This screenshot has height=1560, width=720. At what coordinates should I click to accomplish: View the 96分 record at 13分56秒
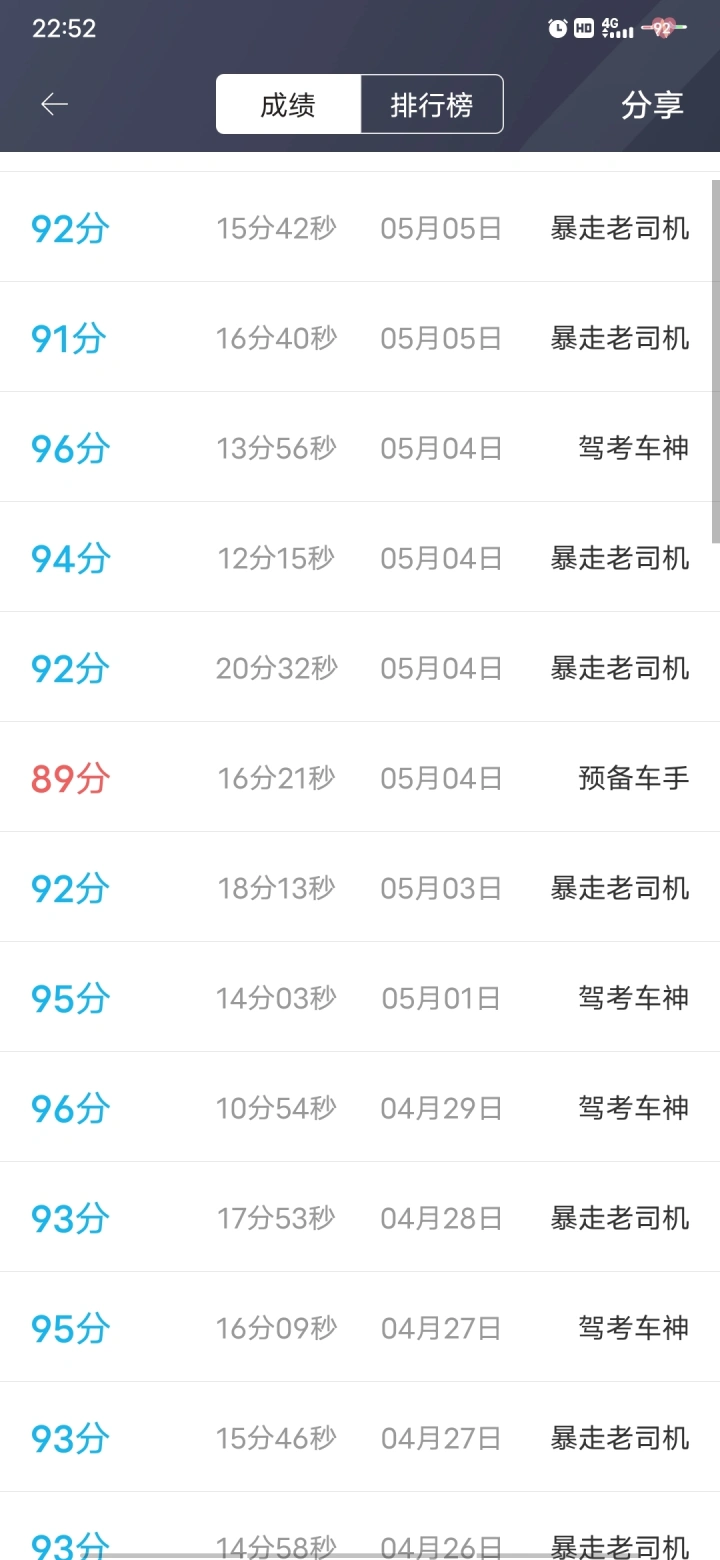tap(360, 447)
